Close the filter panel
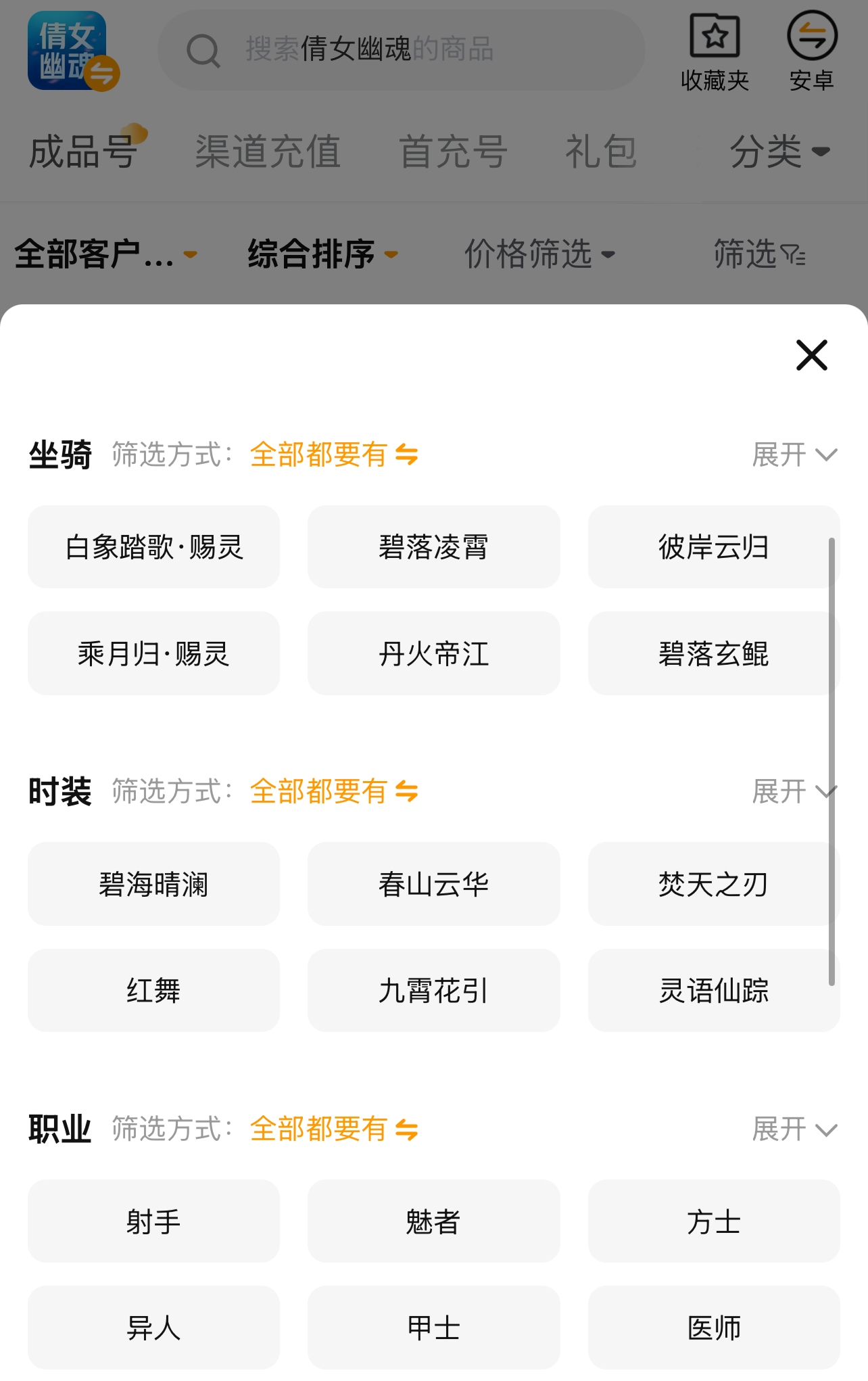Screen dimensions: 868x1381 [811, 355]
